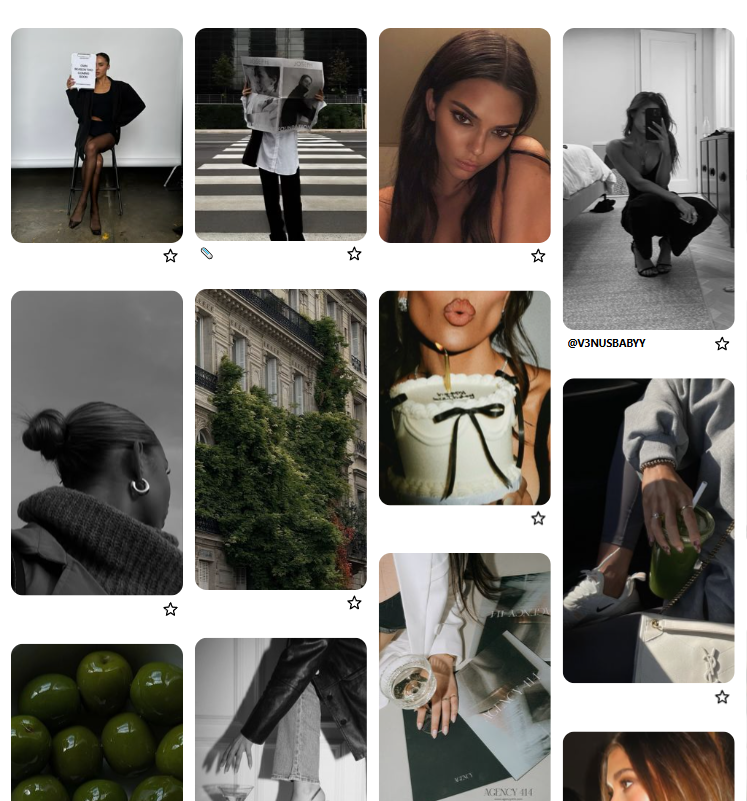Star the close-up portrait pin
Screen dimensions: 747x801
tap(538, 256)
